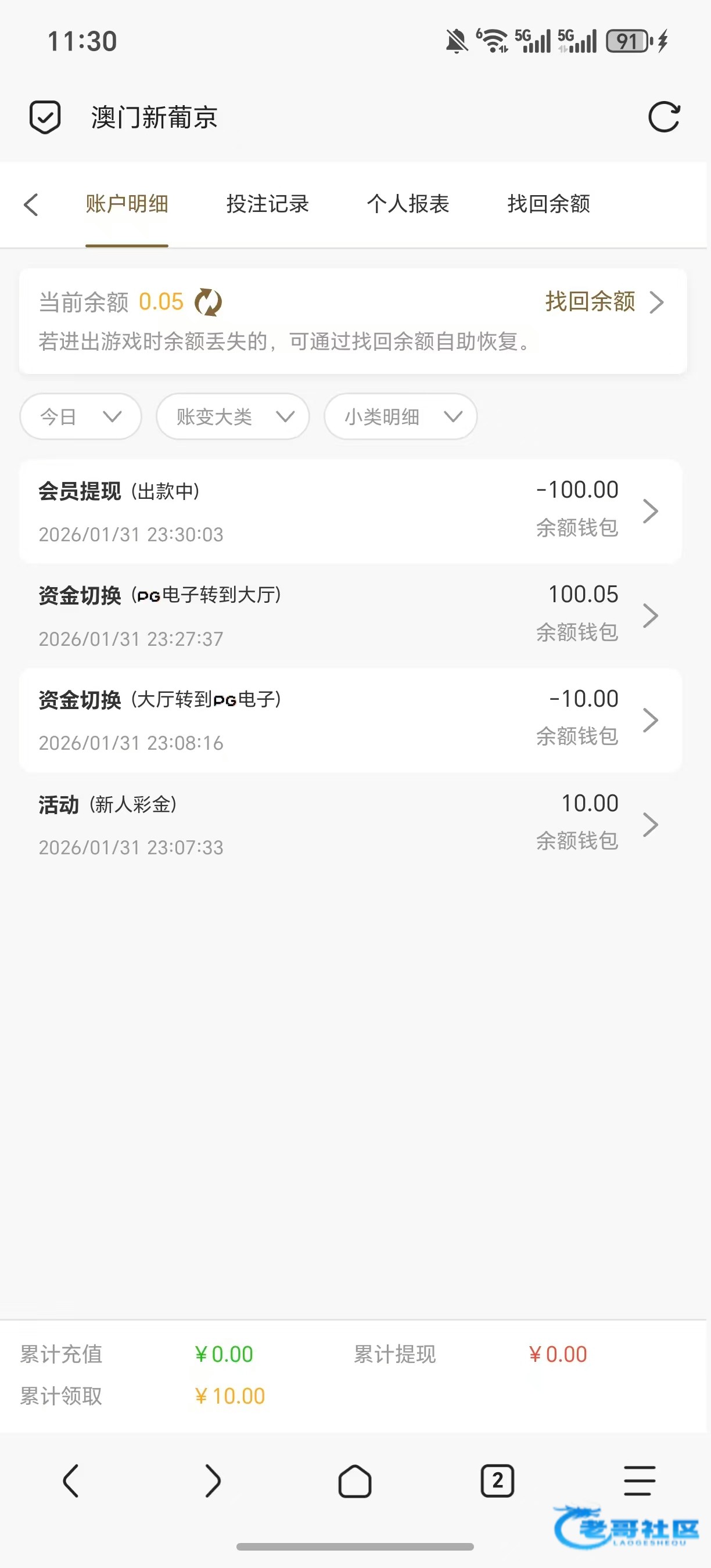The image size is (711, 1568).
Task: Go back using the arrow beside 账户明细
Action: tap(31, 204)
